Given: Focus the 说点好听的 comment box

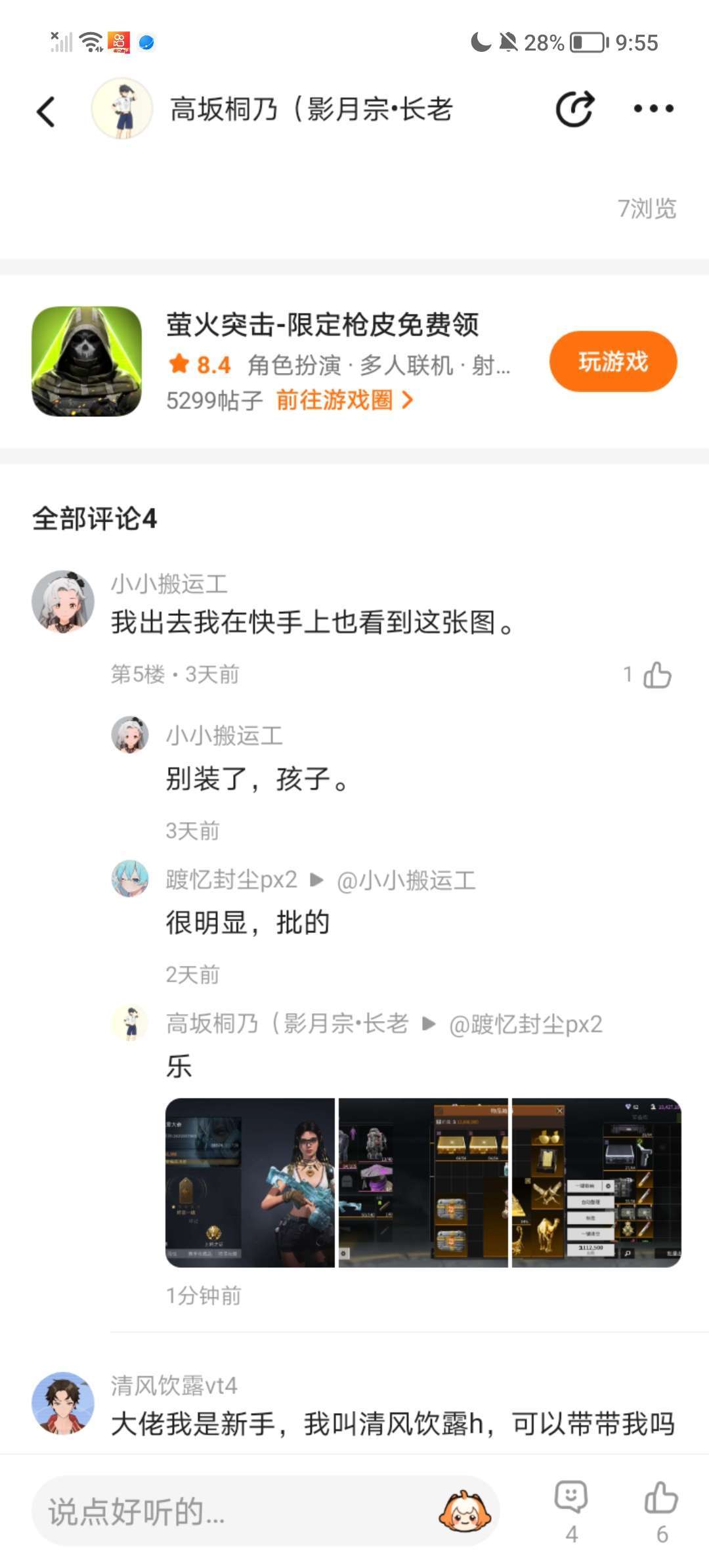Looking at the screenshot, I should (236, 1512).
